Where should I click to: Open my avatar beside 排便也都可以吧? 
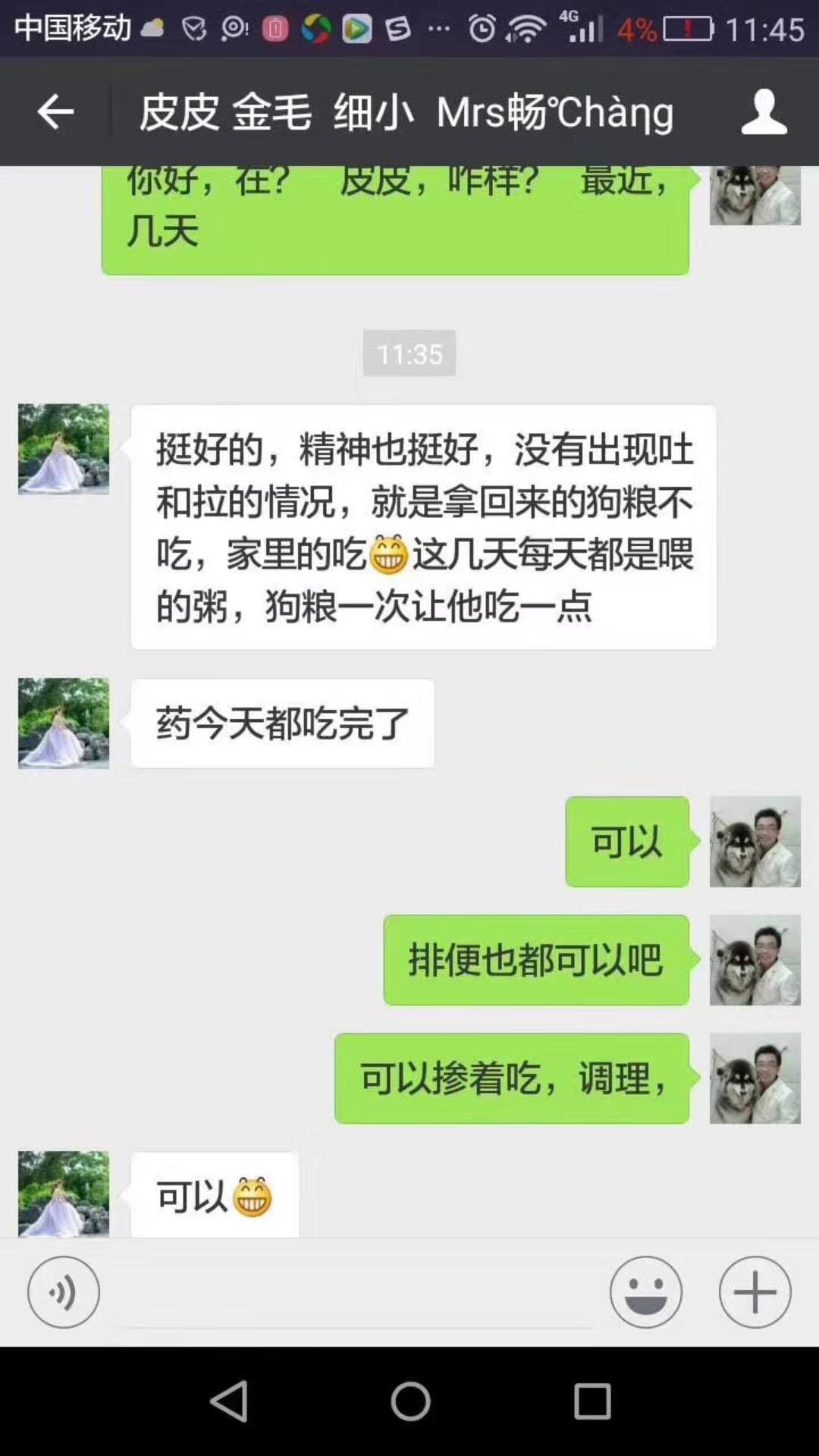click(x=755, y=960)
